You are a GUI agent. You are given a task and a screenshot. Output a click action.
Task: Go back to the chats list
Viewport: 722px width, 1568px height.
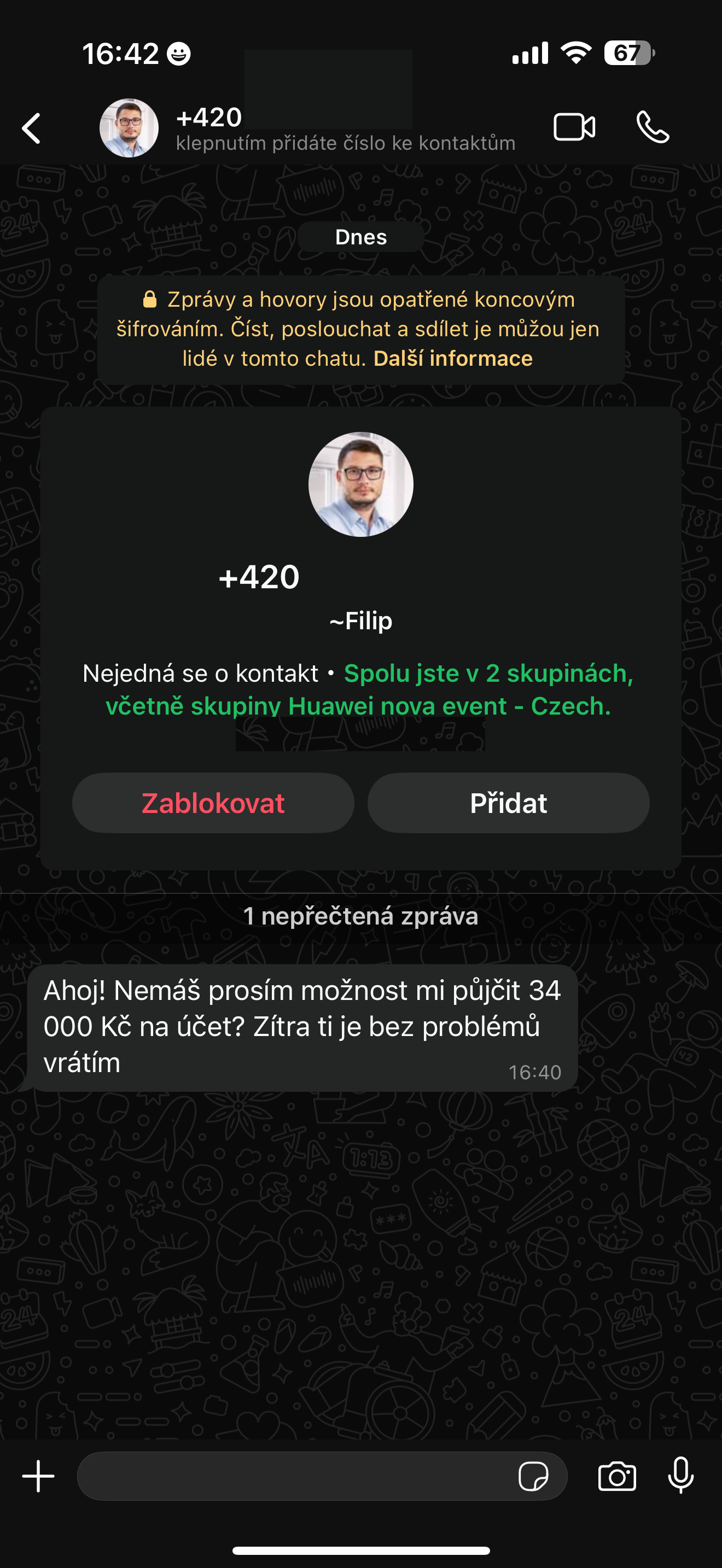point(32,128)
